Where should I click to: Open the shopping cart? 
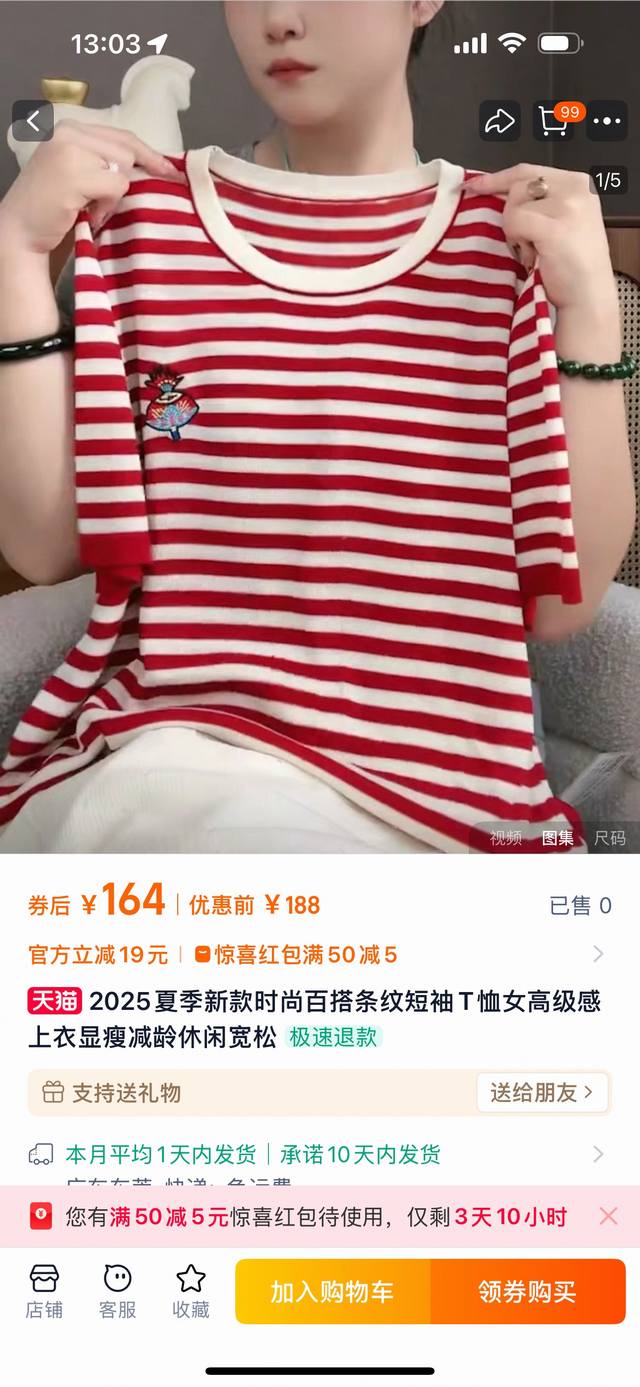553,122
